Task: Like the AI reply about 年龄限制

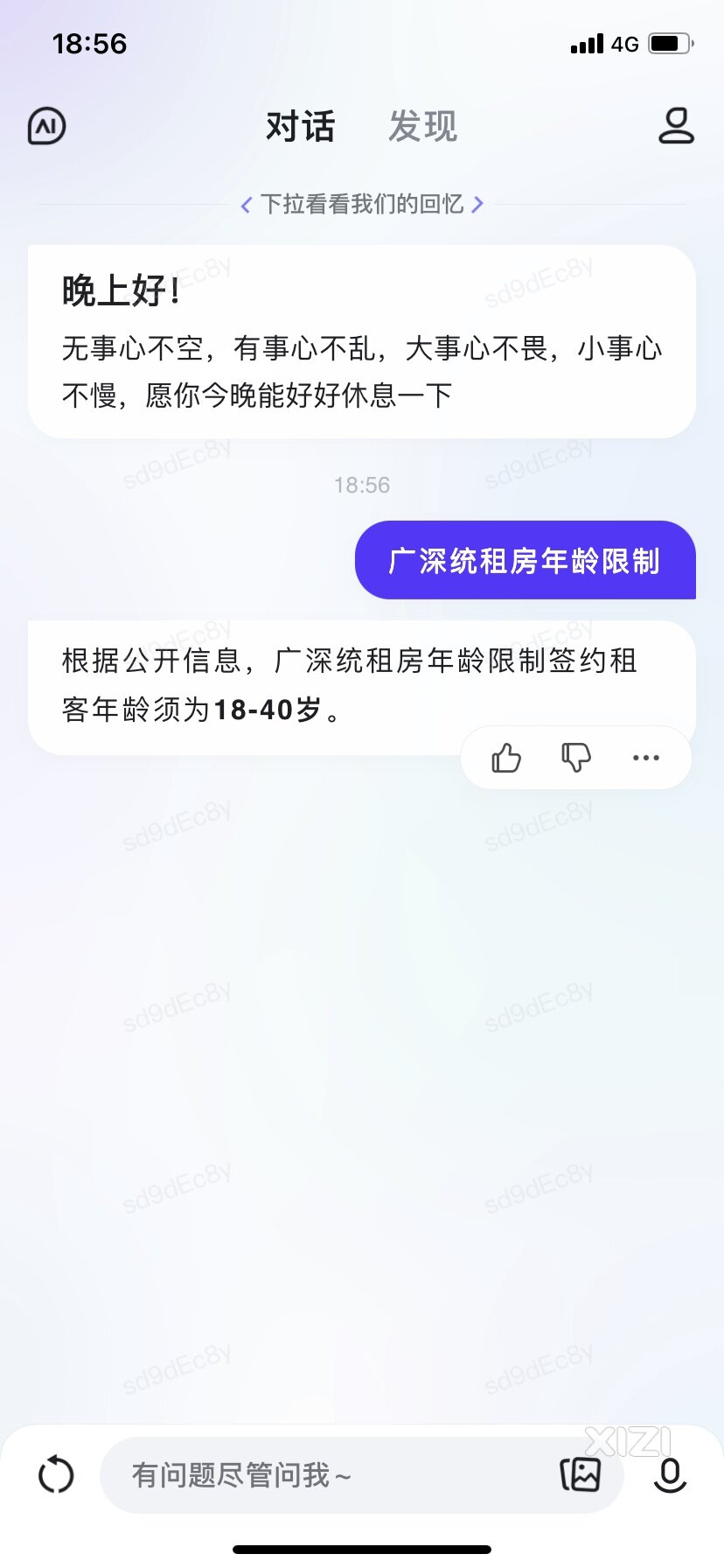Action: [505, 758]
